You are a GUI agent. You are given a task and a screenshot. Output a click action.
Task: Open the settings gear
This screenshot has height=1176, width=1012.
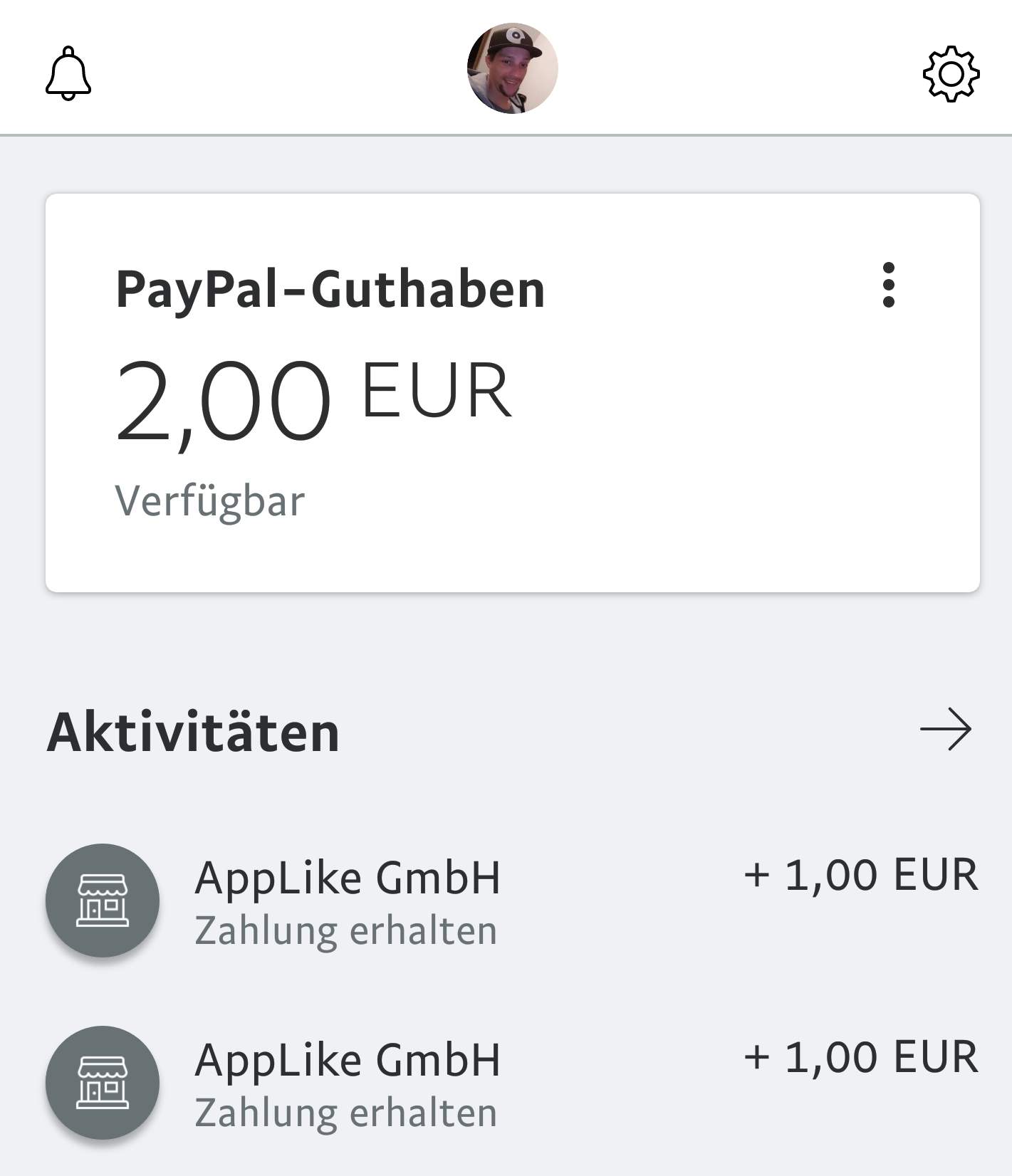coord(951,73)
